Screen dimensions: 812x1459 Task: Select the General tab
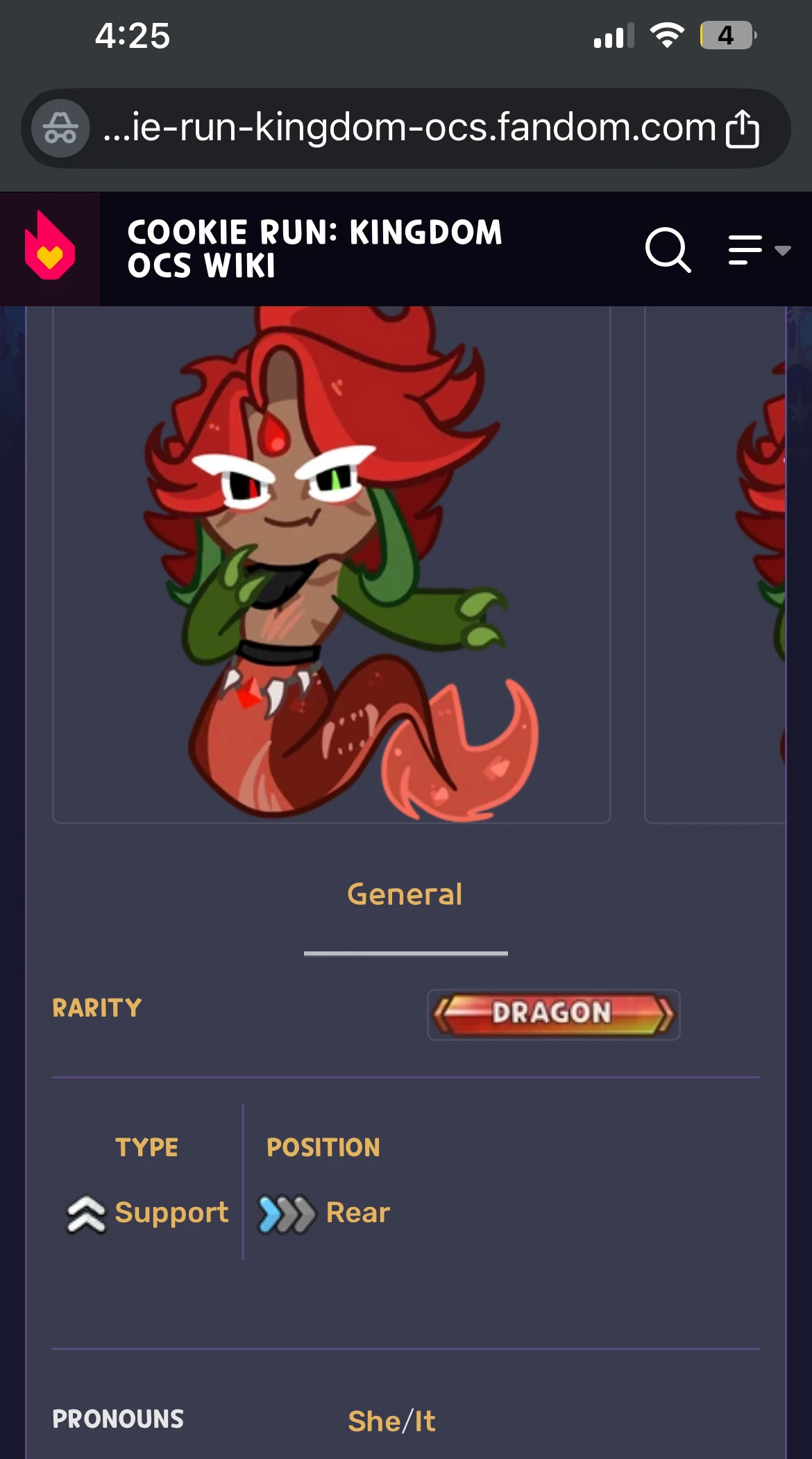tap(405, 895)
